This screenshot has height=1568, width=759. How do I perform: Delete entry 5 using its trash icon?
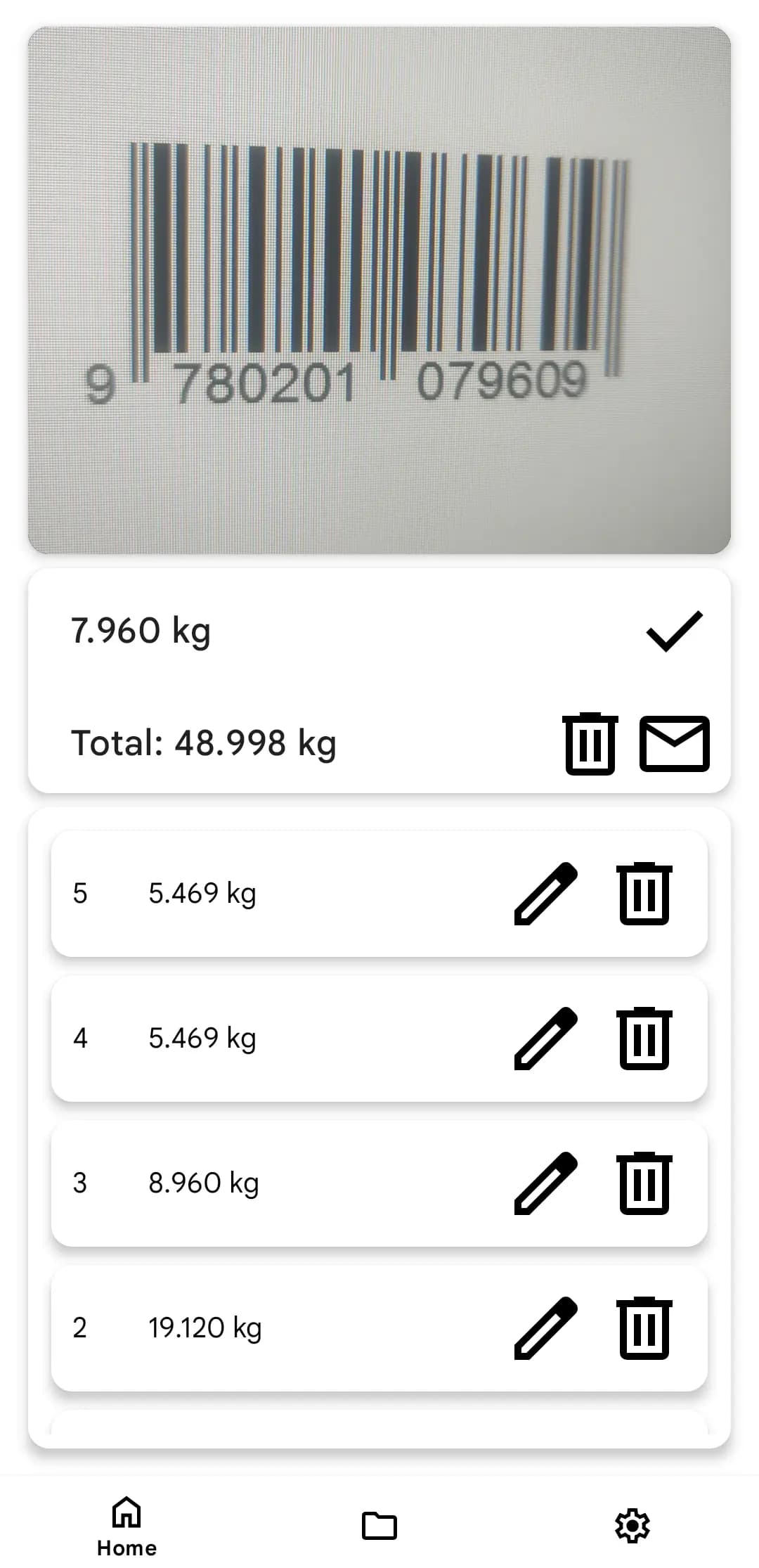[644, 893]
